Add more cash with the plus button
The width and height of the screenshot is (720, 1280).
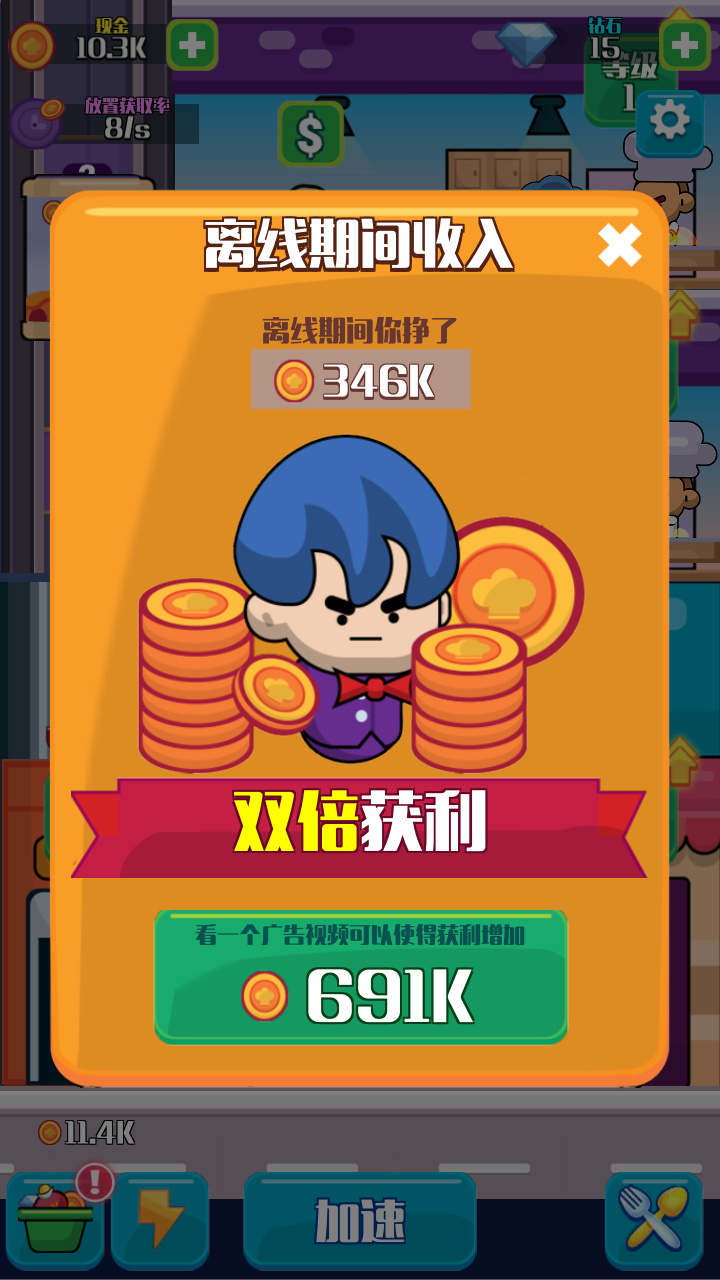[x=192, y=45]
